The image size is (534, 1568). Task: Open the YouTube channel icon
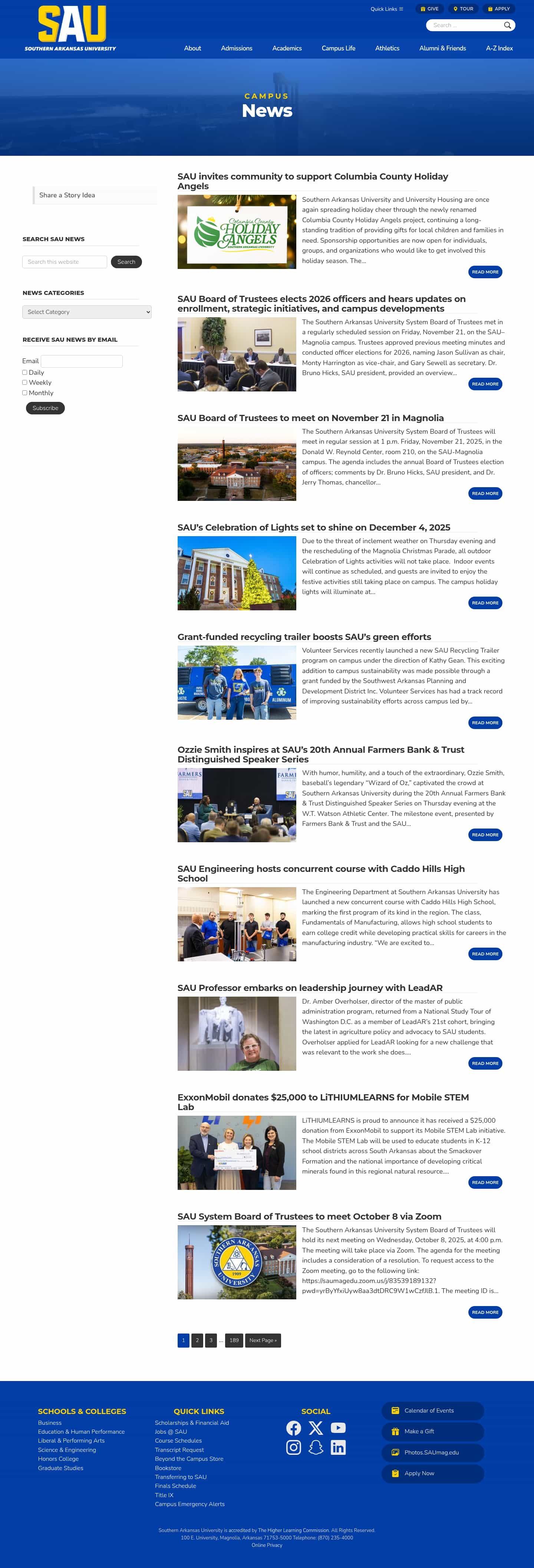(338, 1427)
